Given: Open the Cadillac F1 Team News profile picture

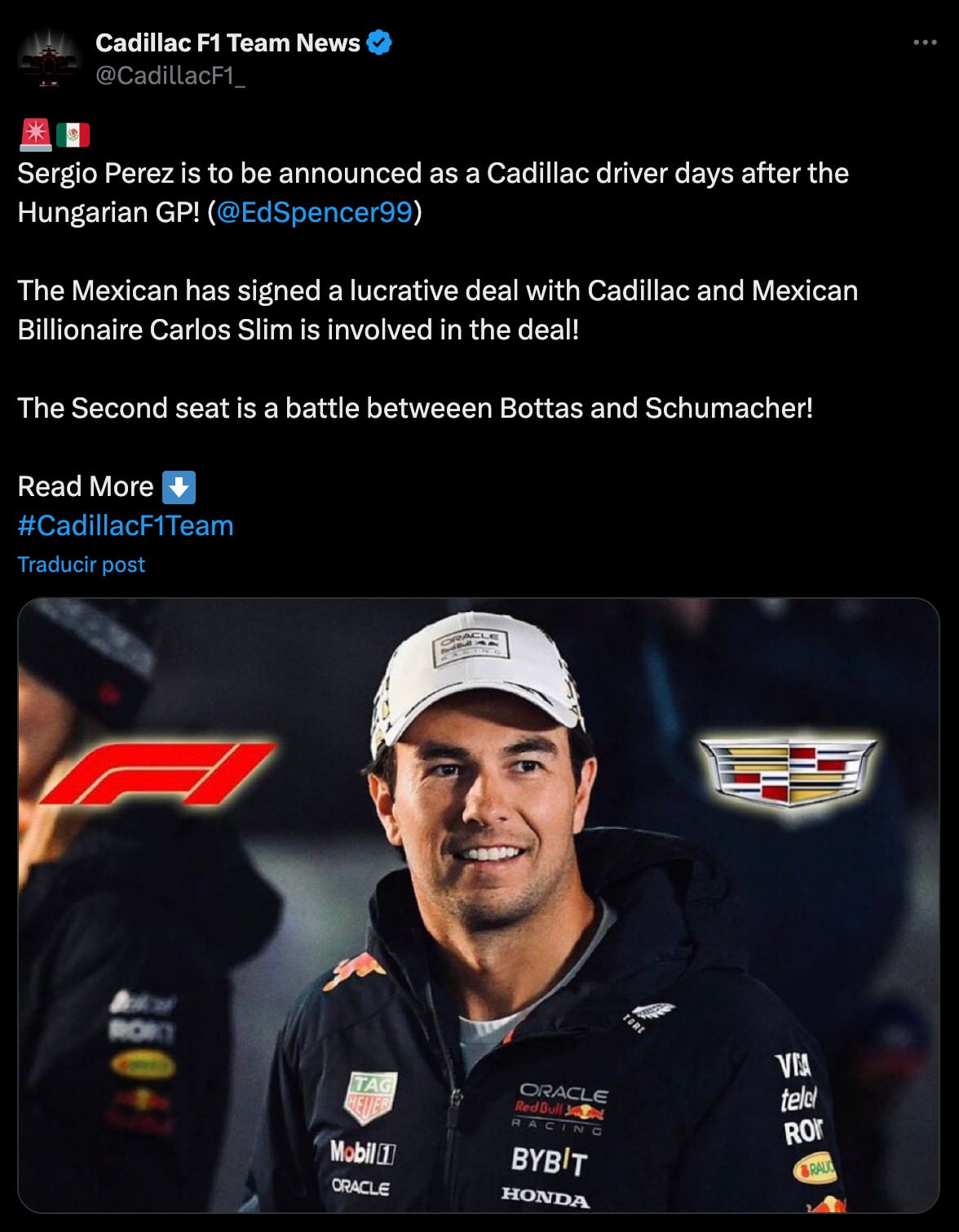Looking at the screenshot, I should [49, 58].
